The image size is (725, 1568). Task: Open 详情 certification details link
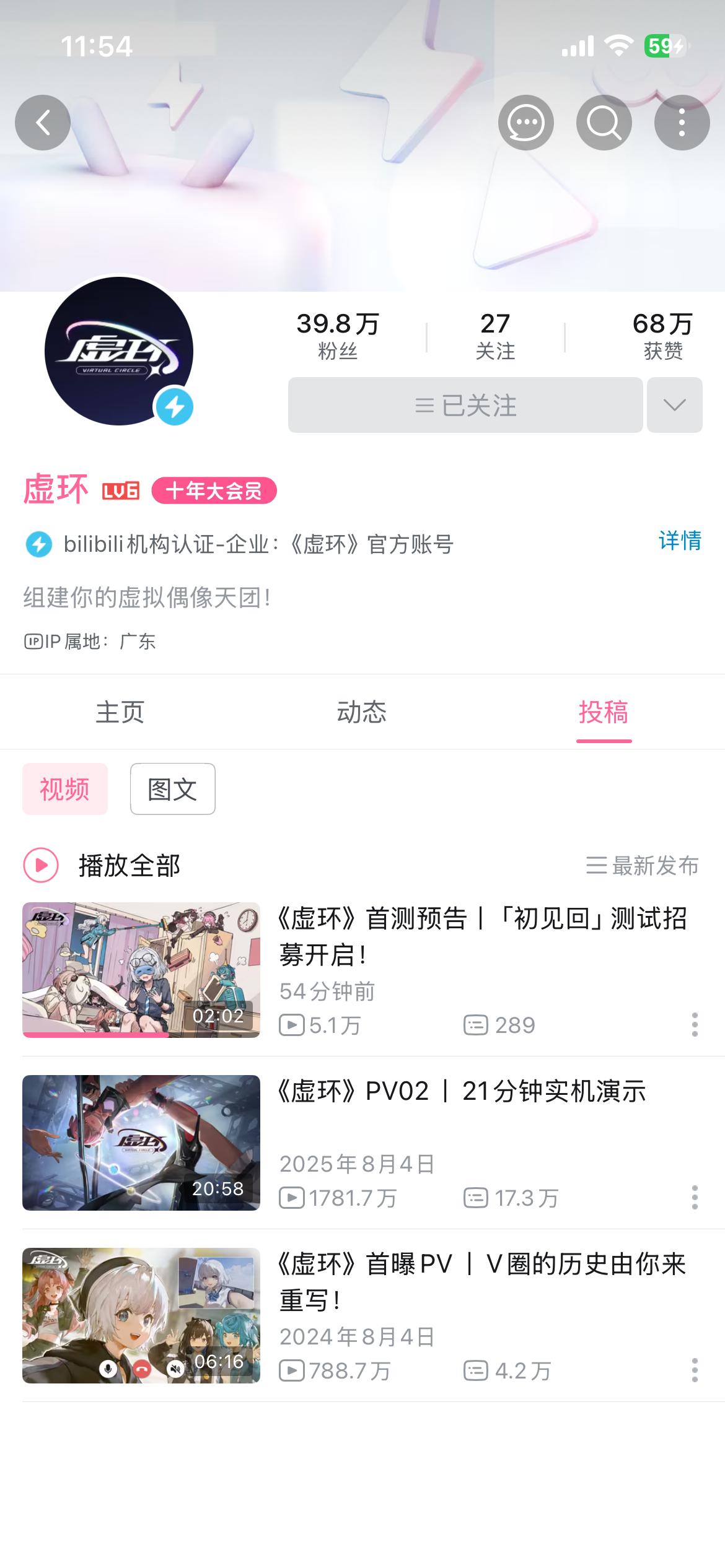[679, 541]
